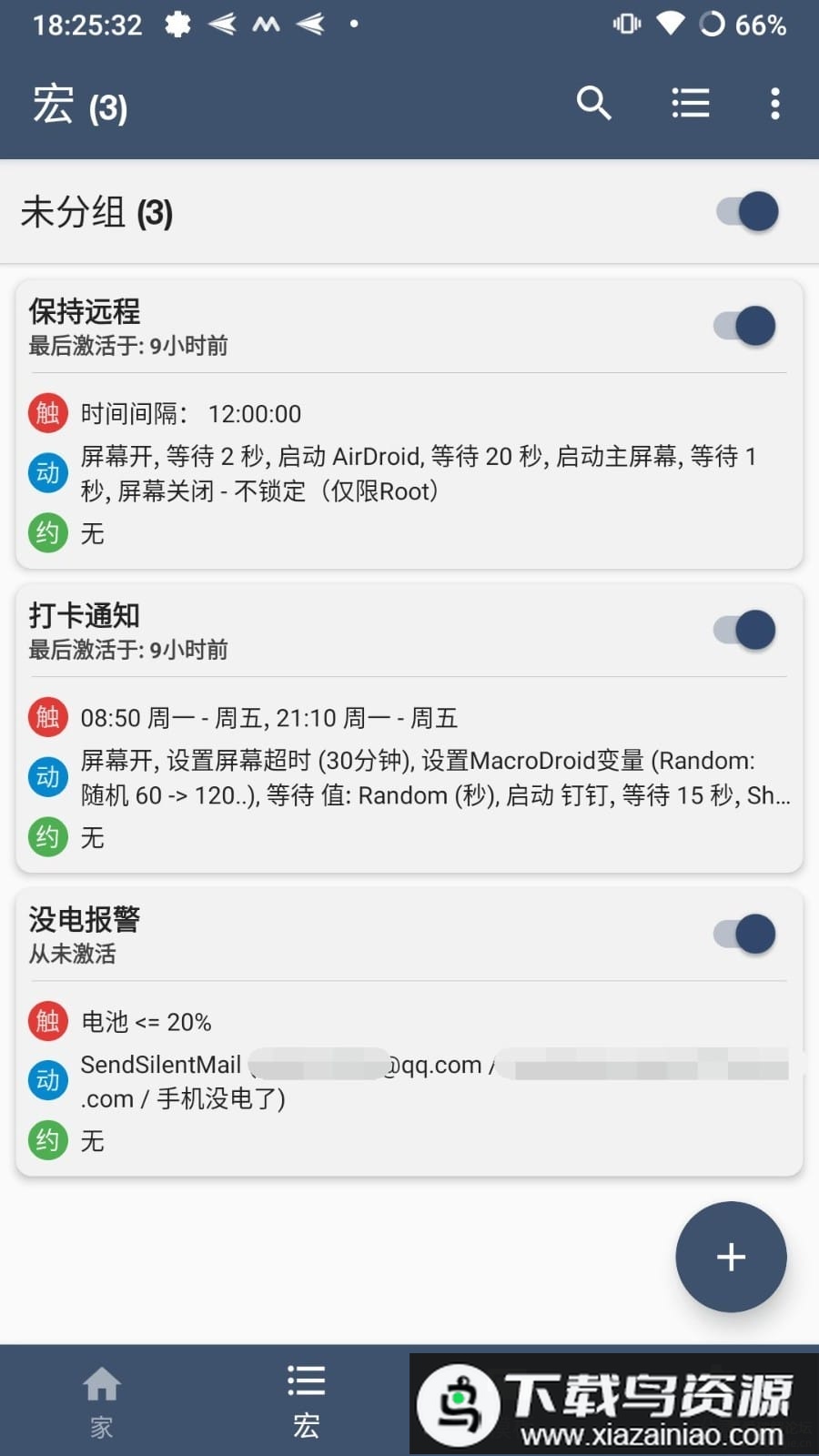Viewport: 819px width, 1456px height.
Task: Click the green 约 constraint icon of 没电报警
Action: point(46,1140)
